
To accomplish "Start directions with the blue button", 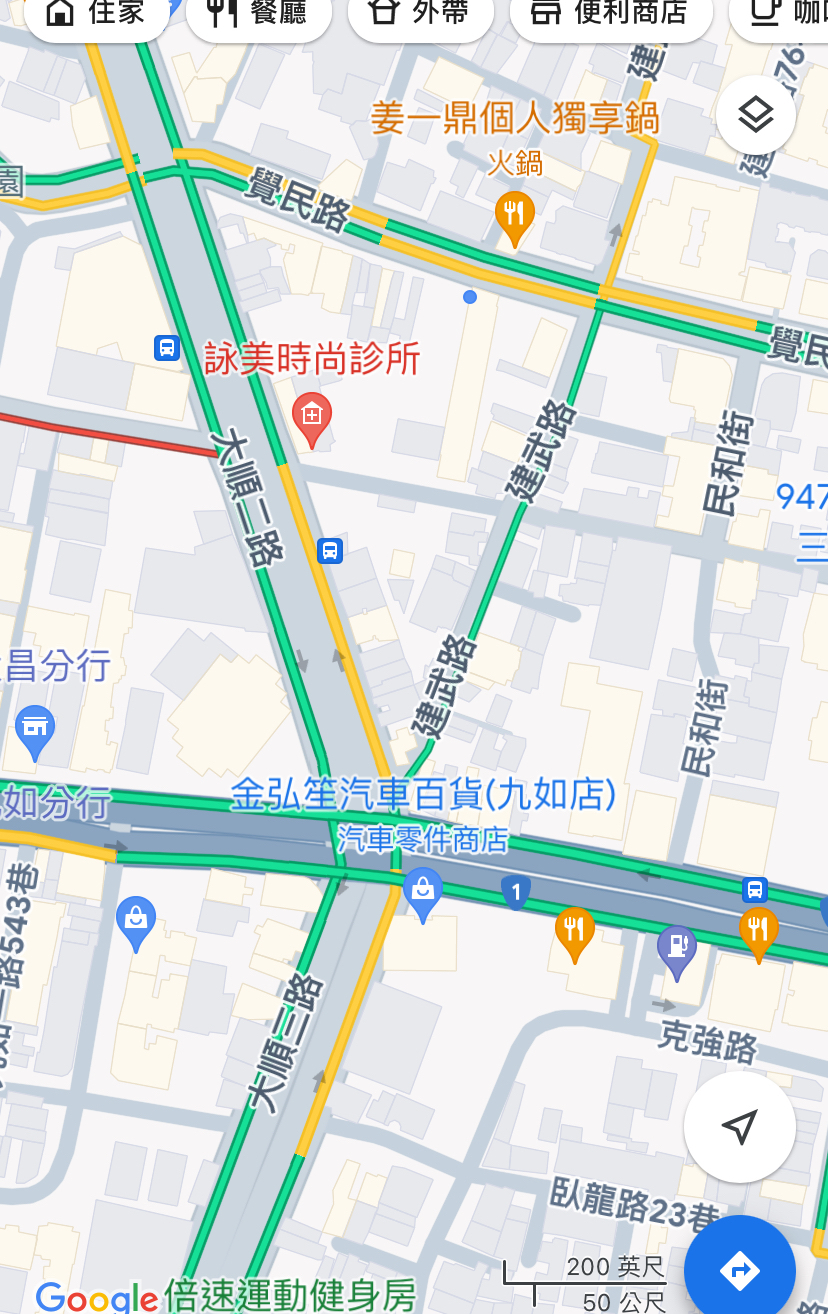I will (x=740, y=1270).
